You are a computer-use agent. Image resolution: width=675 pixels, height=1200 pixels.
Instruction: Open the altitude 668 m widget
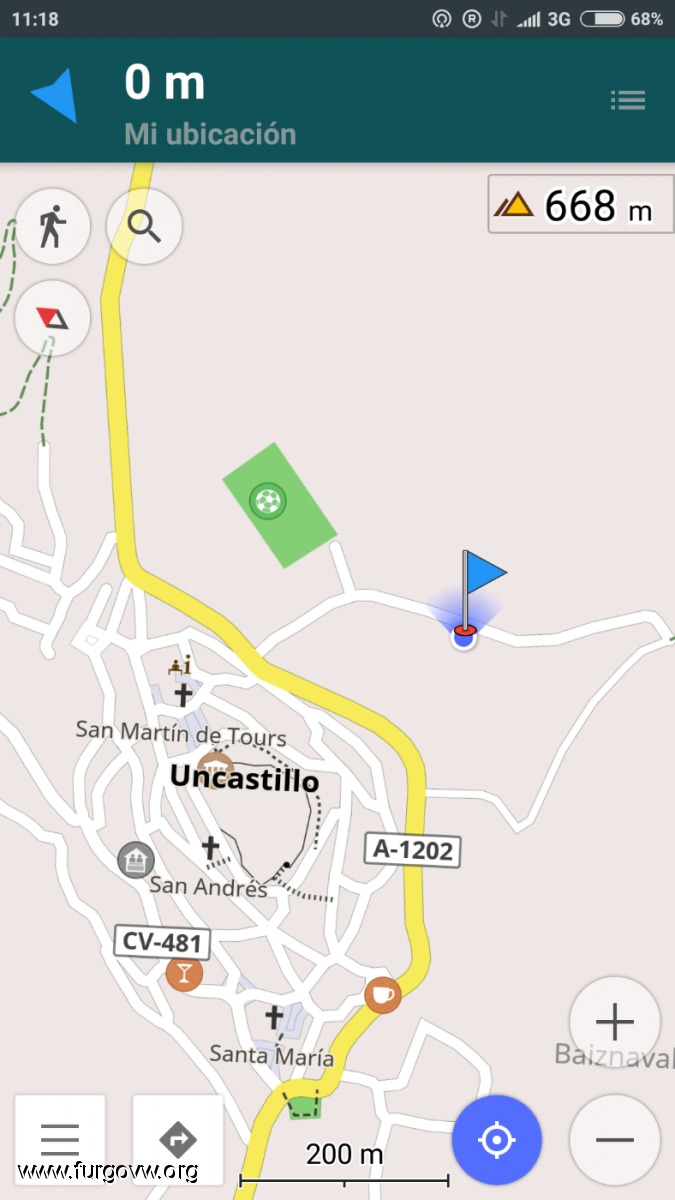pyautogui.click(x=580, y=205)
